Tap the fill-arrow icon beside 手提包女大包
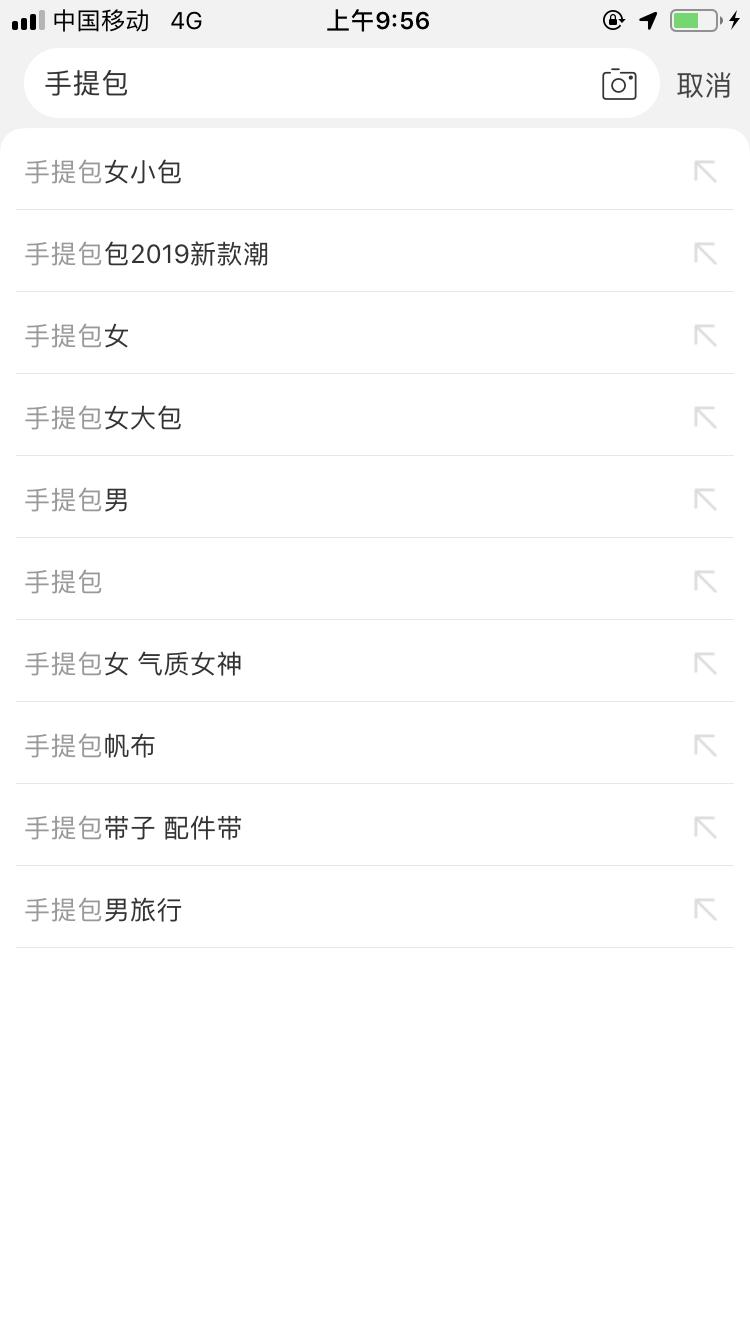The width and height of the screenshot is (750, 1334). pyautogui.click(x=705, y=417)
